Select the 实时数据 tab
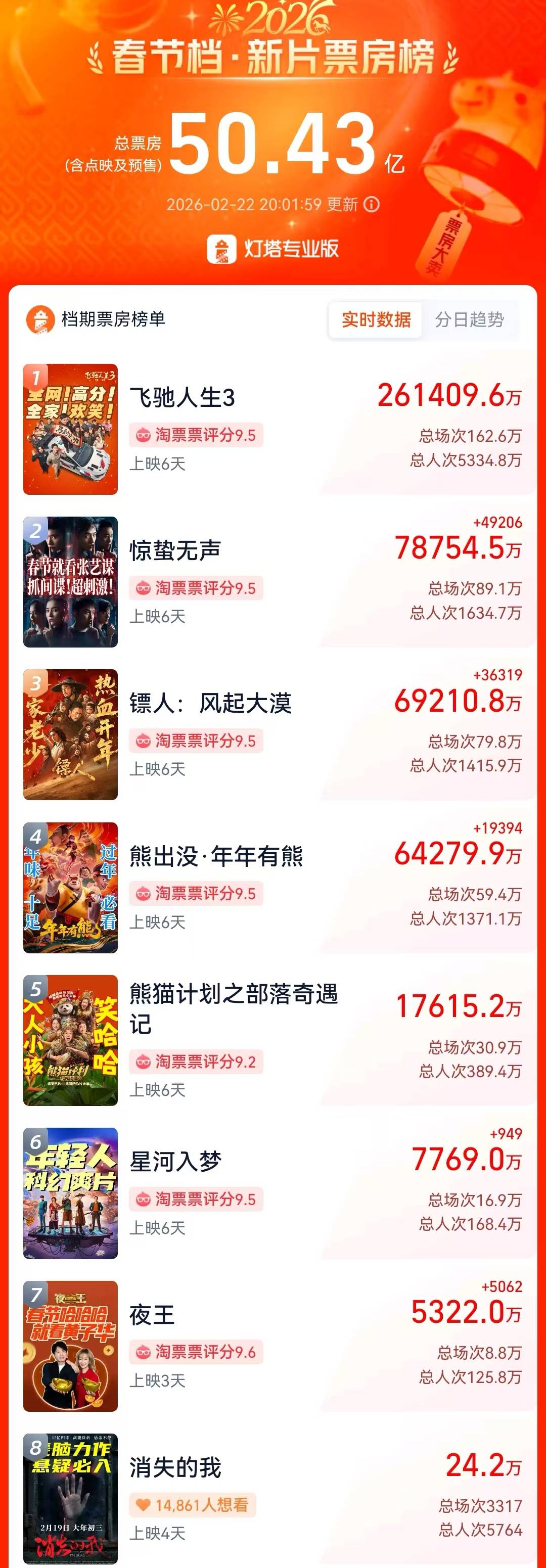The image size is (546, 1568). coord(376,319)
